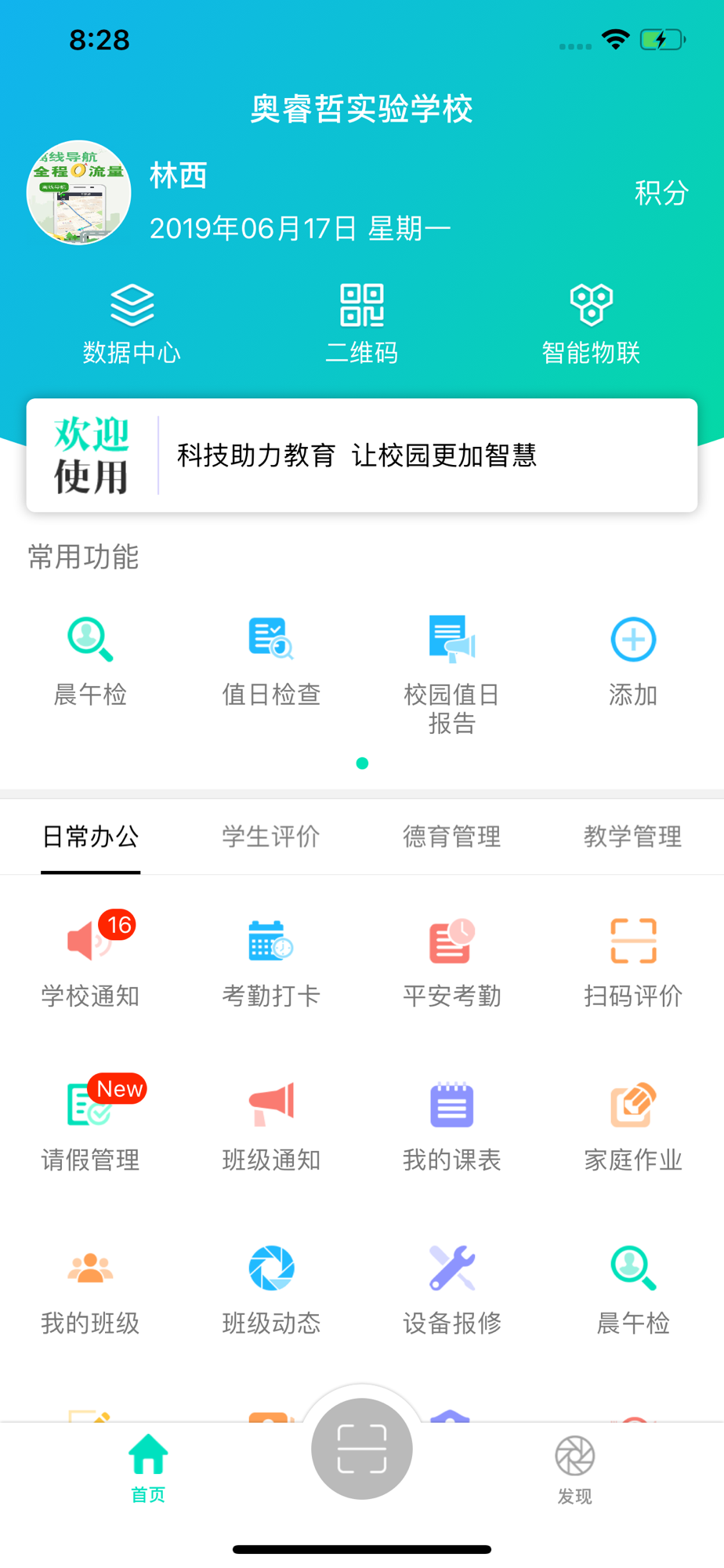
Task: Tap the center scan button
Action: [x=362, y=1448]
